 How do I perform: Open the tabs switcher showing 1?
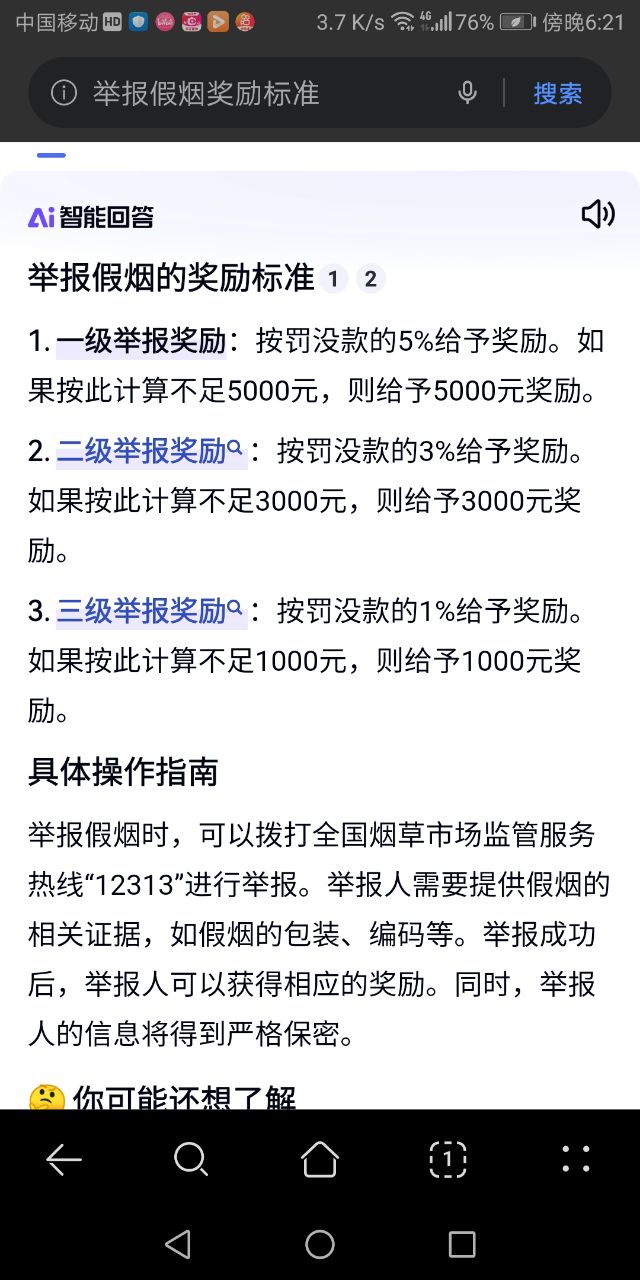coord(448,1159)
